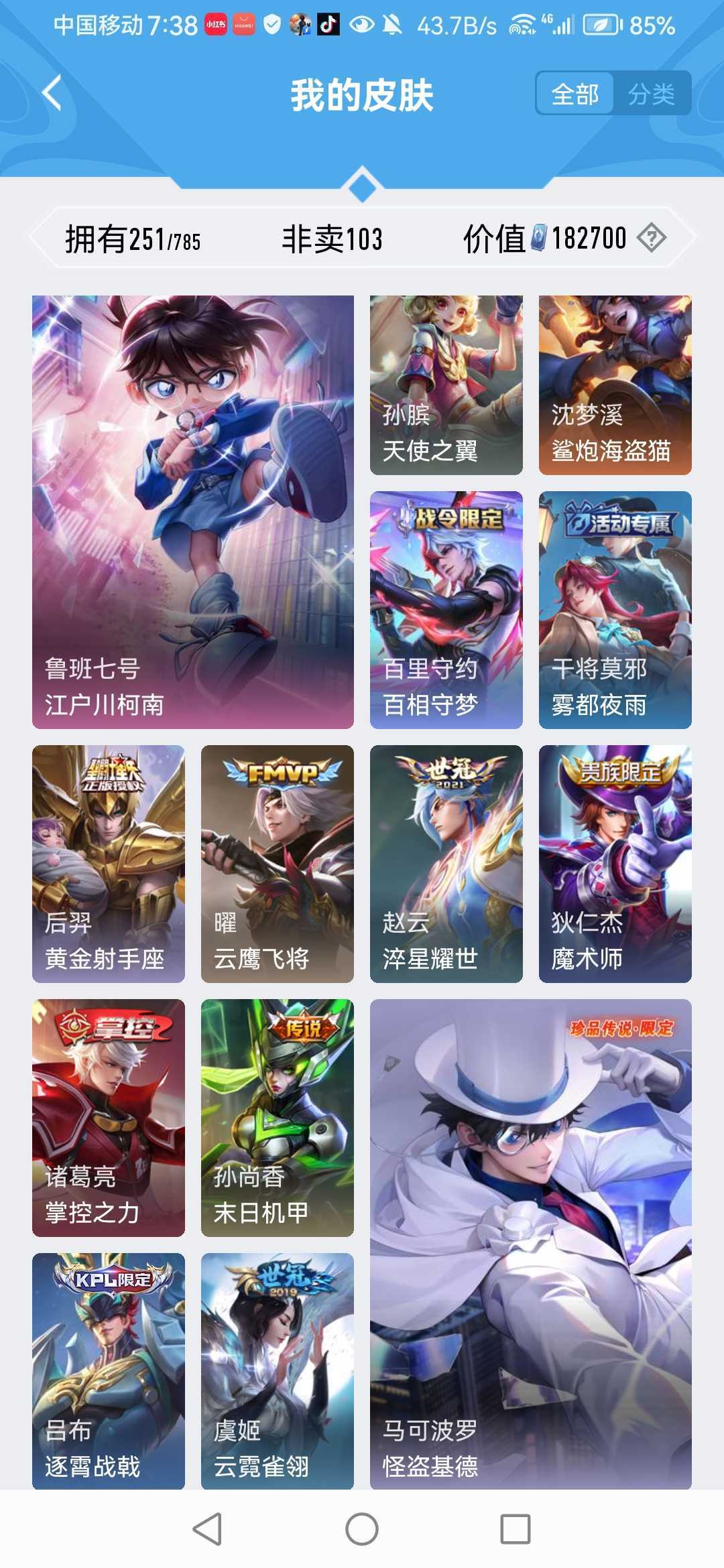The height and width of the screenshot is (1568, 724).
Task: Select the 全部 tab
Action: 575,94
